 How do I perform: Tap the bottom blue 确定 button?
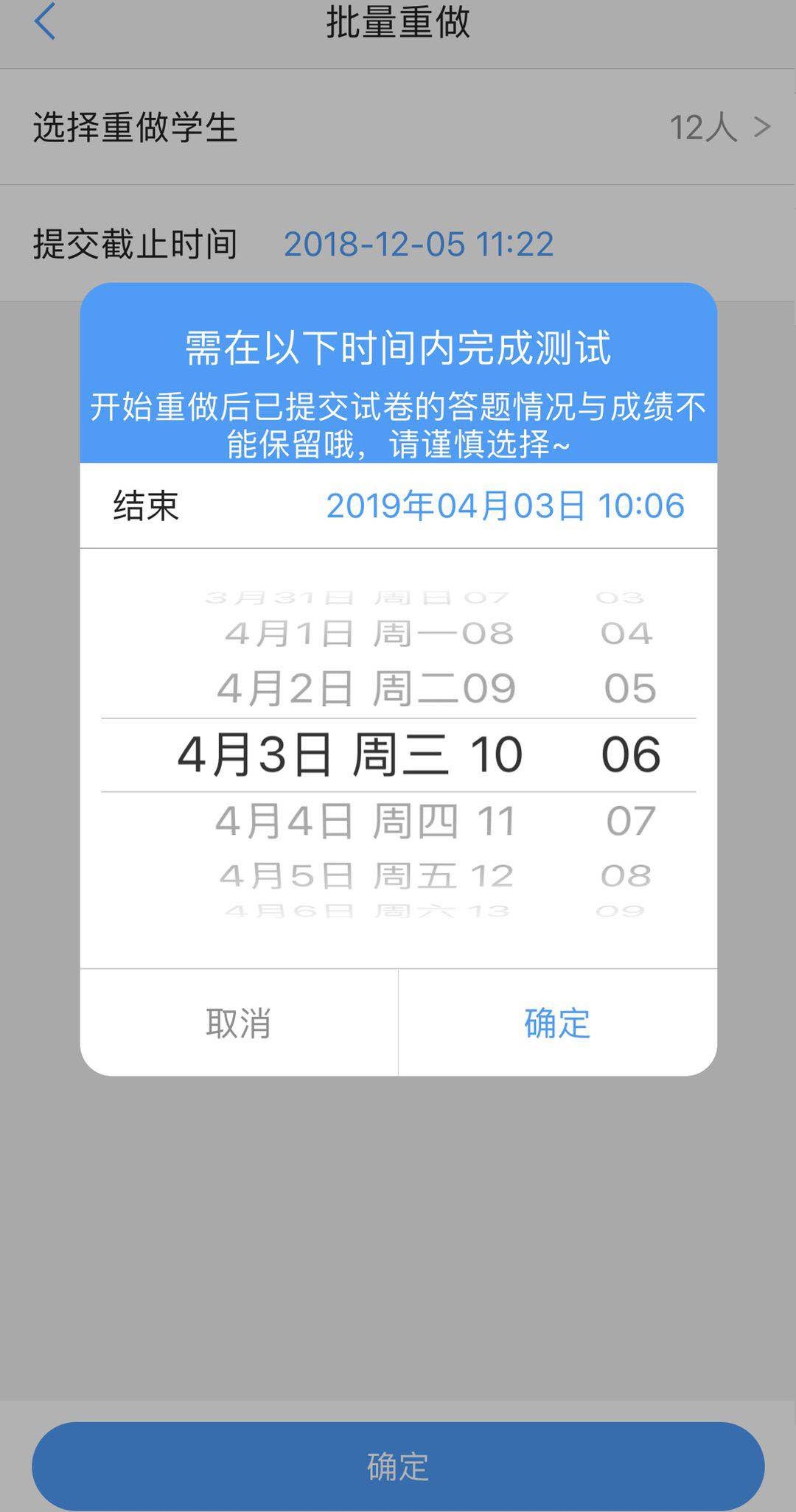pos(398,1466)
